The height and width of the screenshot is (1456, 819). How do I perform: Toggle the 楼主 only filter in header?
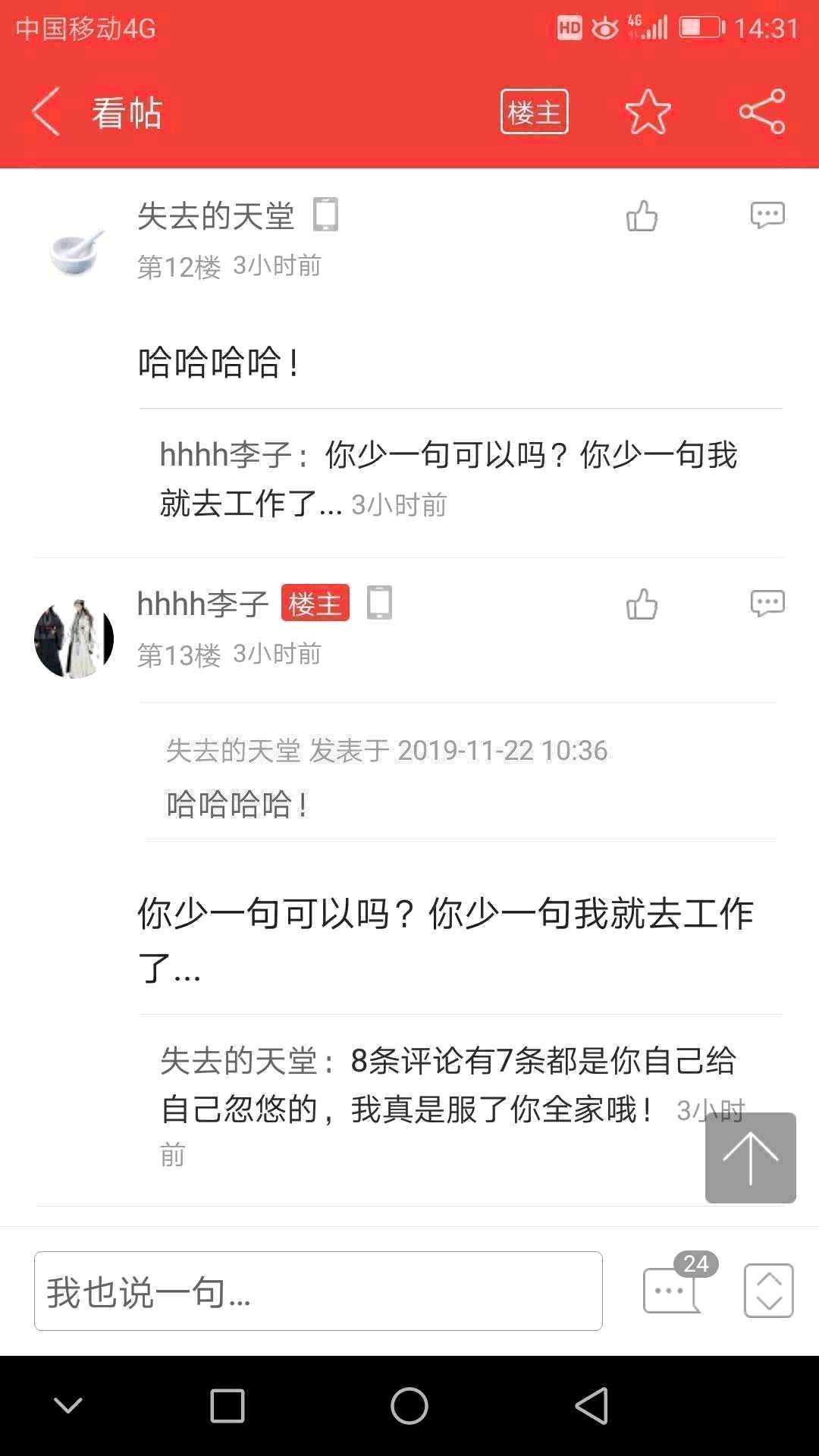(534, 112)
